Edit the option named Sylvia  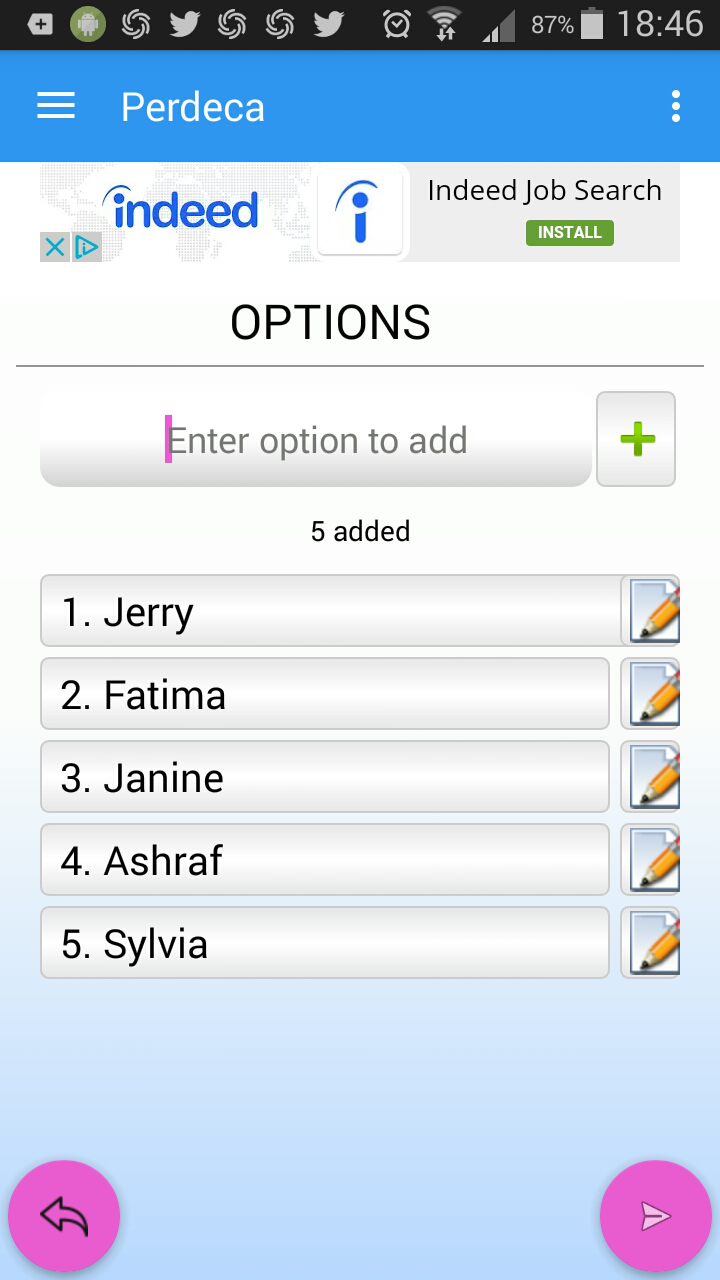[x=650, y=942]
